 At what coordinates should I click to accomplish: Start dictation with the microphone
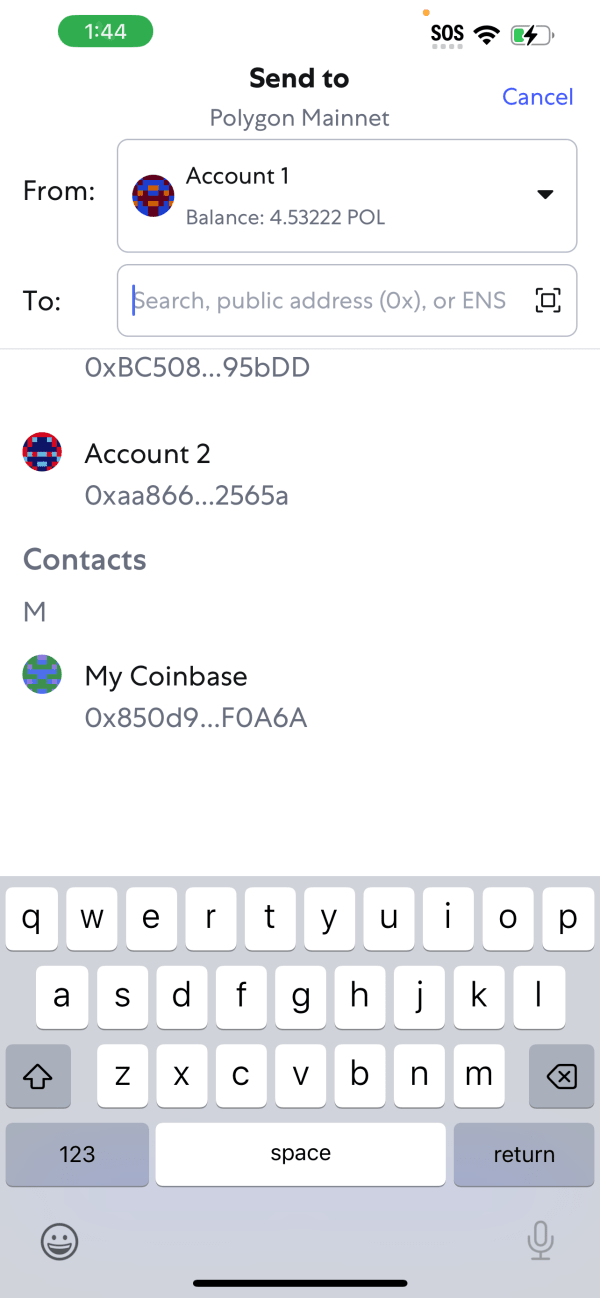click(x=540, y=1241)
